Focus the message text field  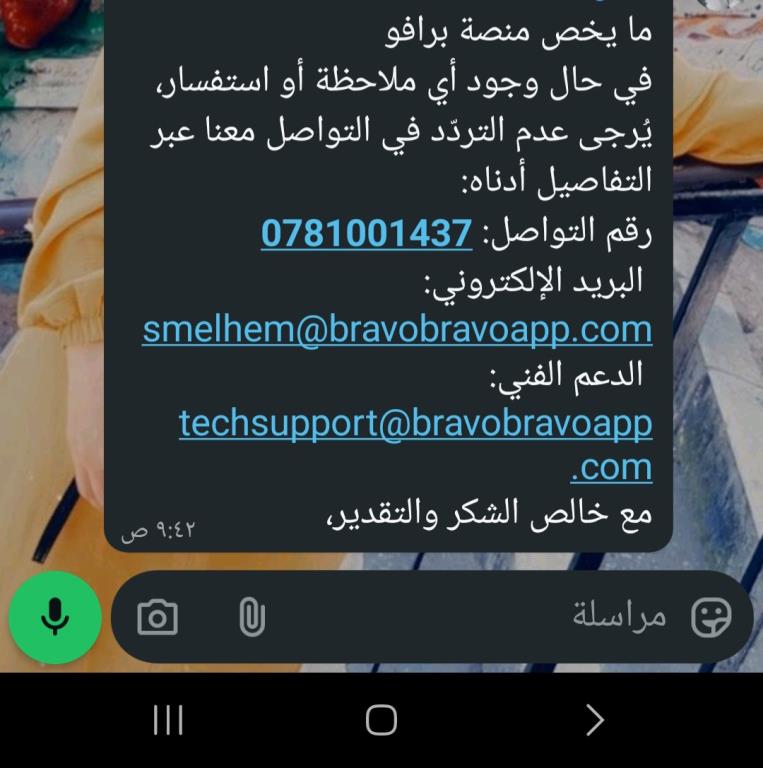tap(480, 617)
